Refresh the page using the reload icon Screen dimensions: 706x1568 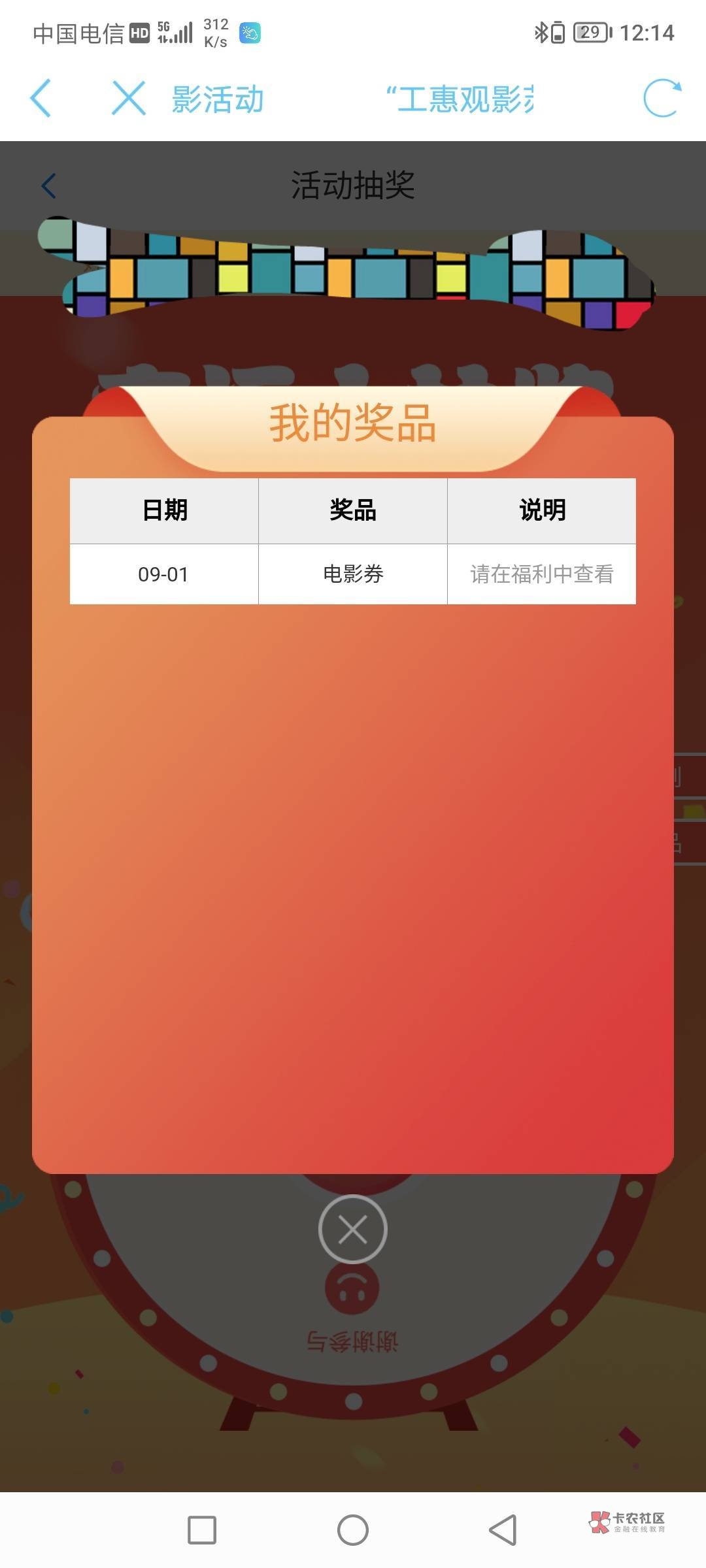click(x=662, y=98)
